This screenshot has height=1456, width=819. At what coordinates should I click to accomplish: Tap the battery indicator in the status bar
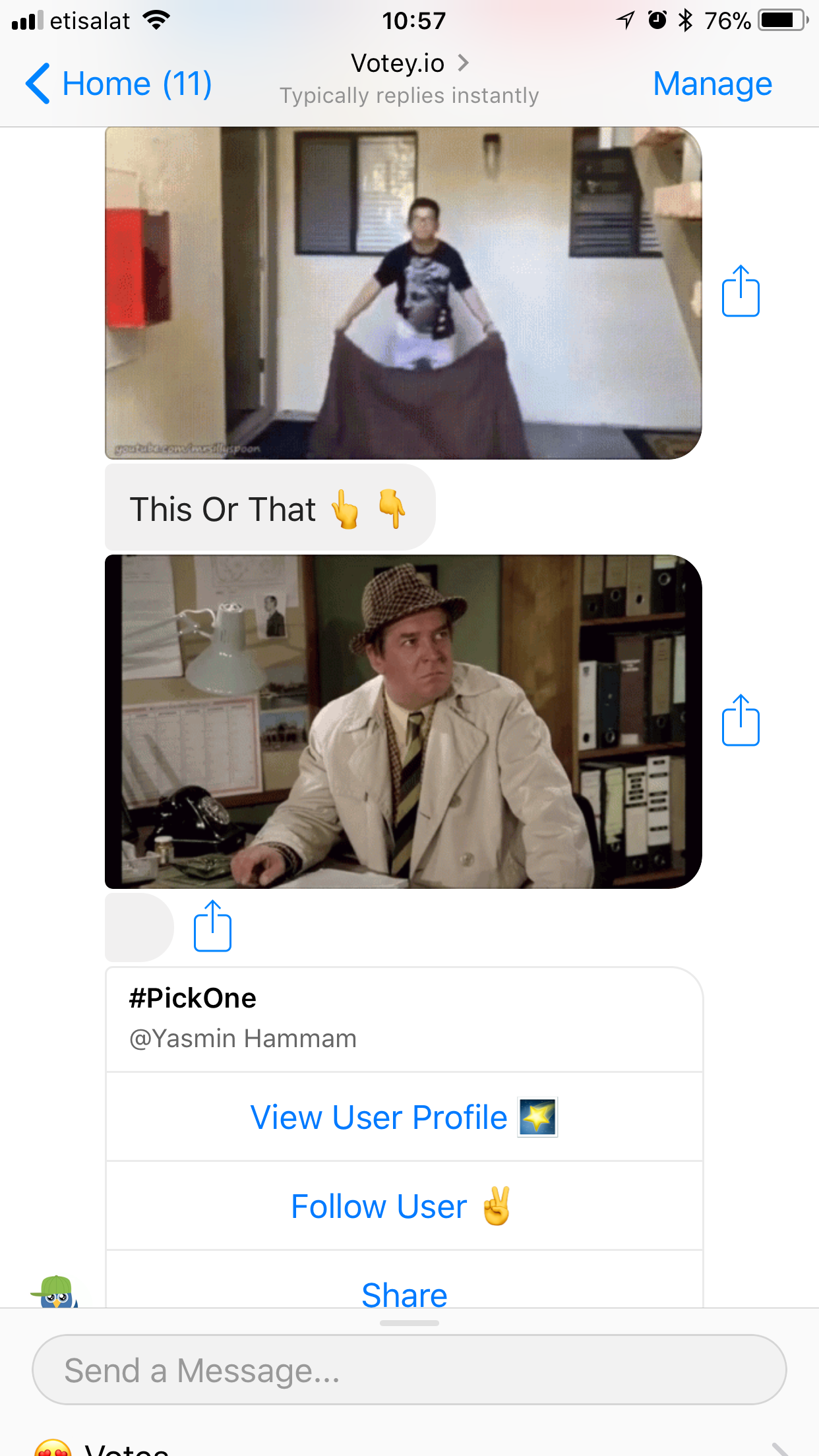(x=781, y=20)
